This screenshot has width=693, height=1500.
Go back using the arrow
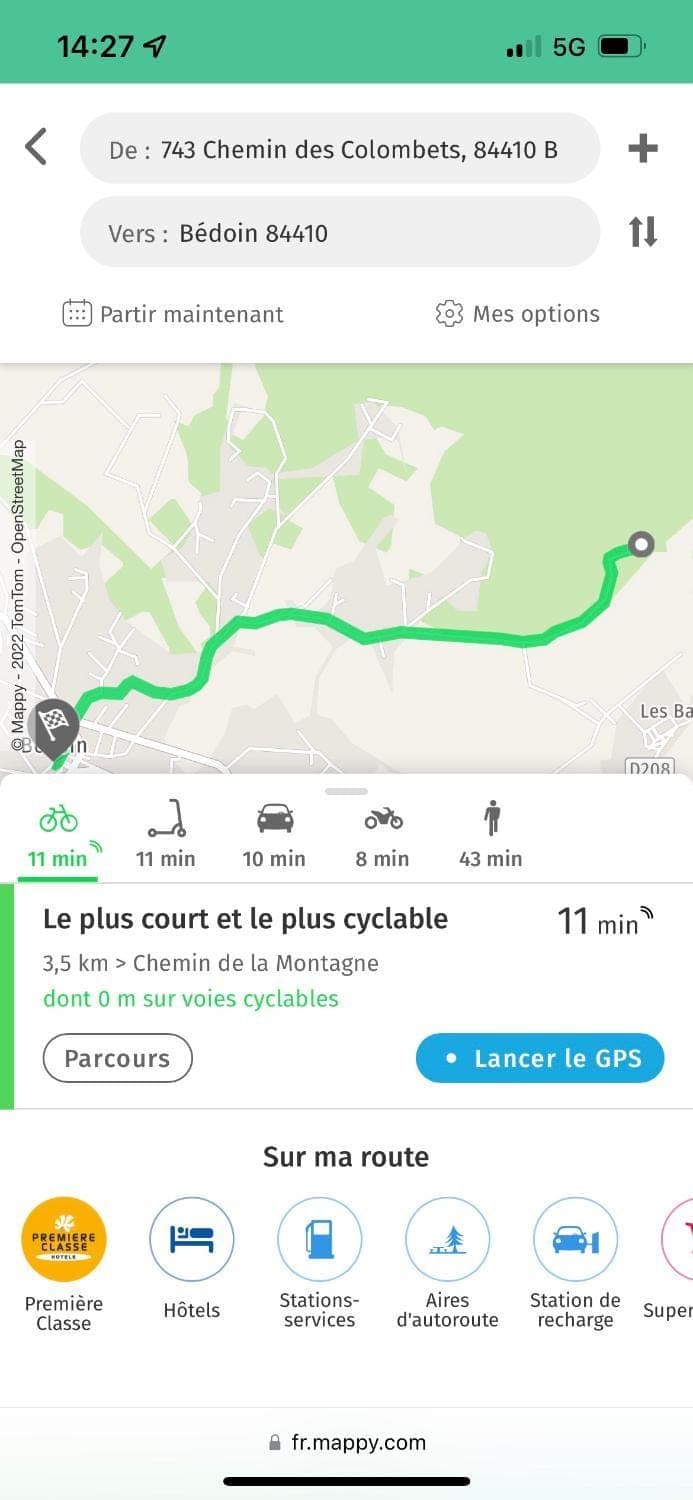(36, 148)
